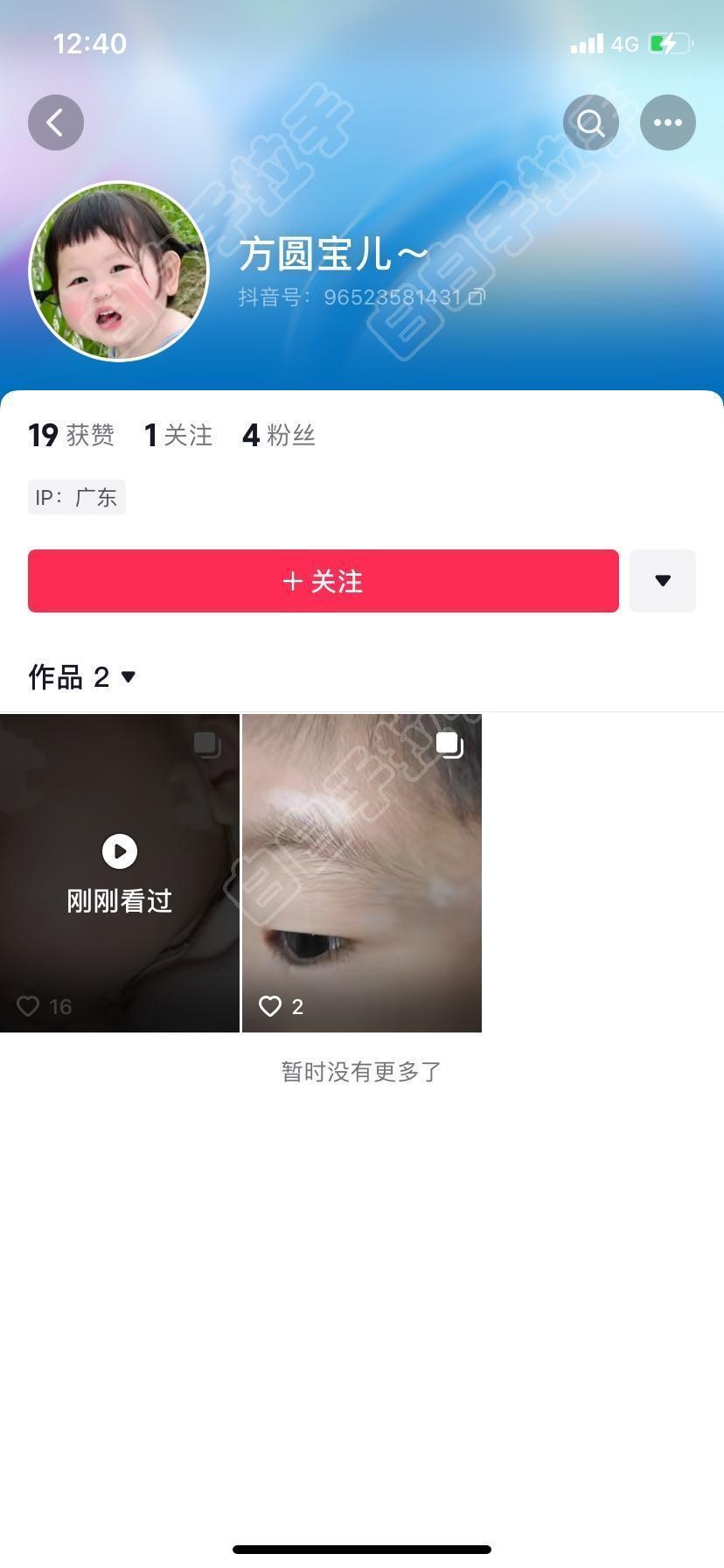Open search on this profile
Screen dimensions: 724x1568
(x=591, y=122)
